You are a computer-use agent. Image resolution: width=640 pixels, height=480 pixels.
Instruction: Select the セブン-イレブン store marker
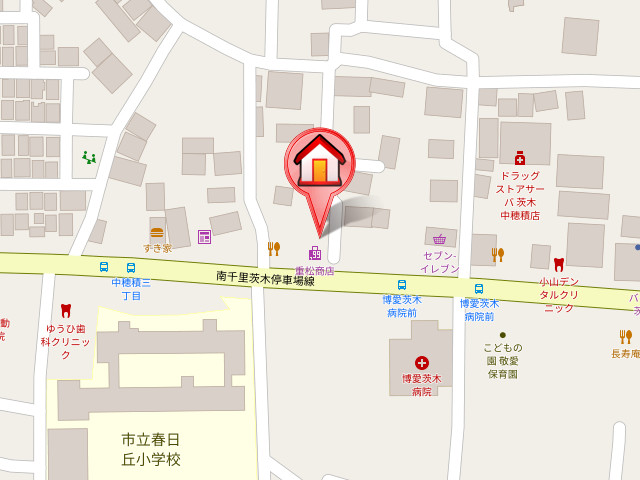[439, 239]
